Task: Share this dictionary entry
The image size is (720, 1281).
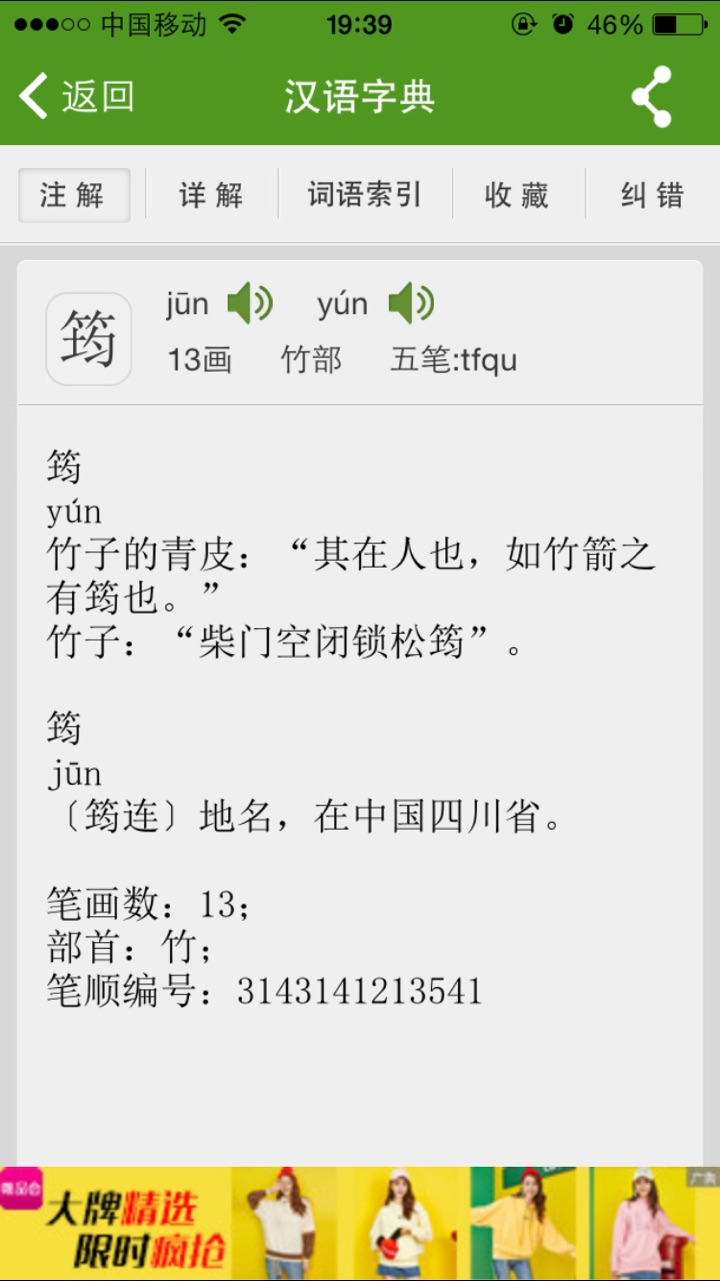Action: pos(651,97)
